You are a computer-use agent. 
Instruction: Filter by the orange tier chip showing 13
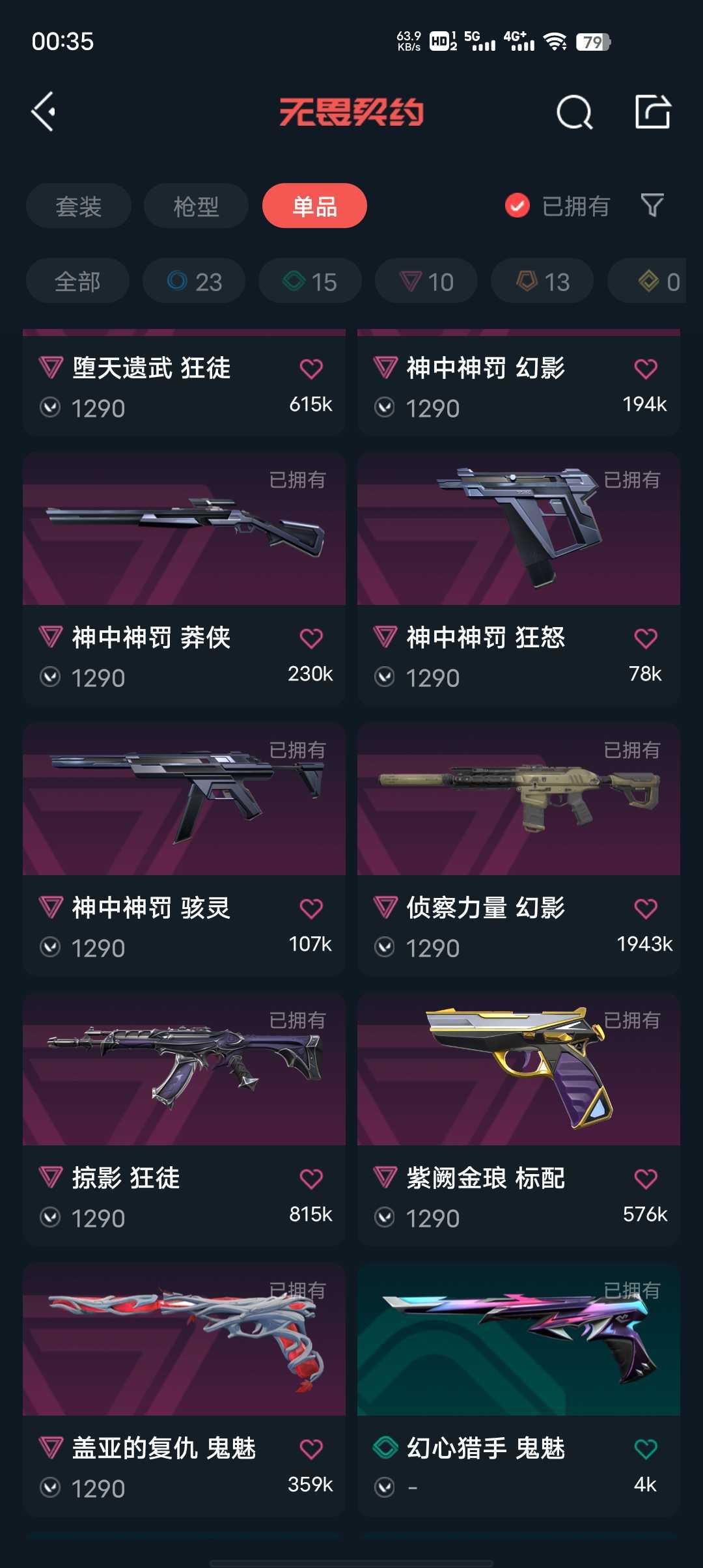coord(542,281)
